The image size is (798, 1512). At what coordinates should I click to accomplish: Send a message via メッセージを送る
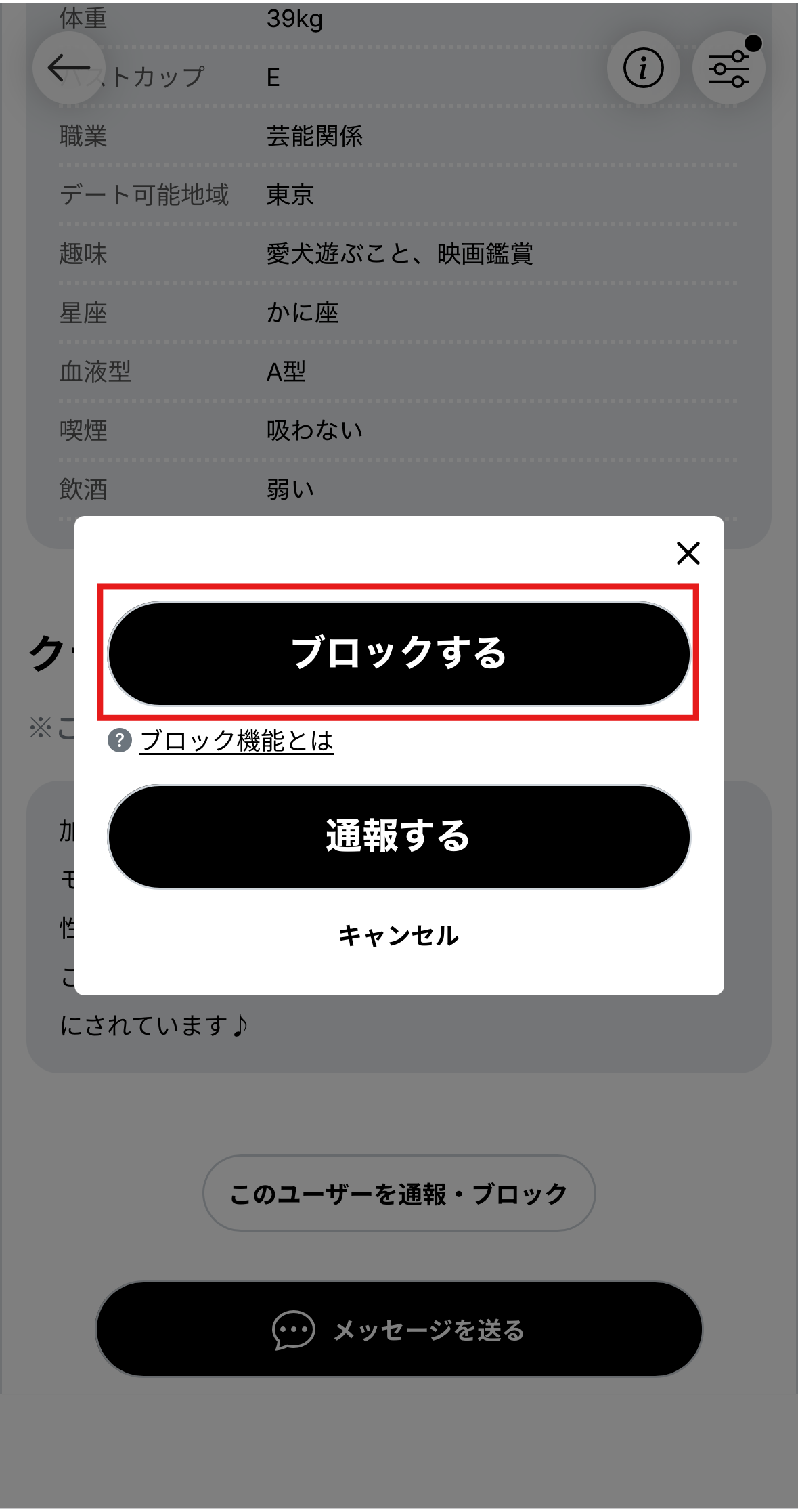pos(399,1329)
